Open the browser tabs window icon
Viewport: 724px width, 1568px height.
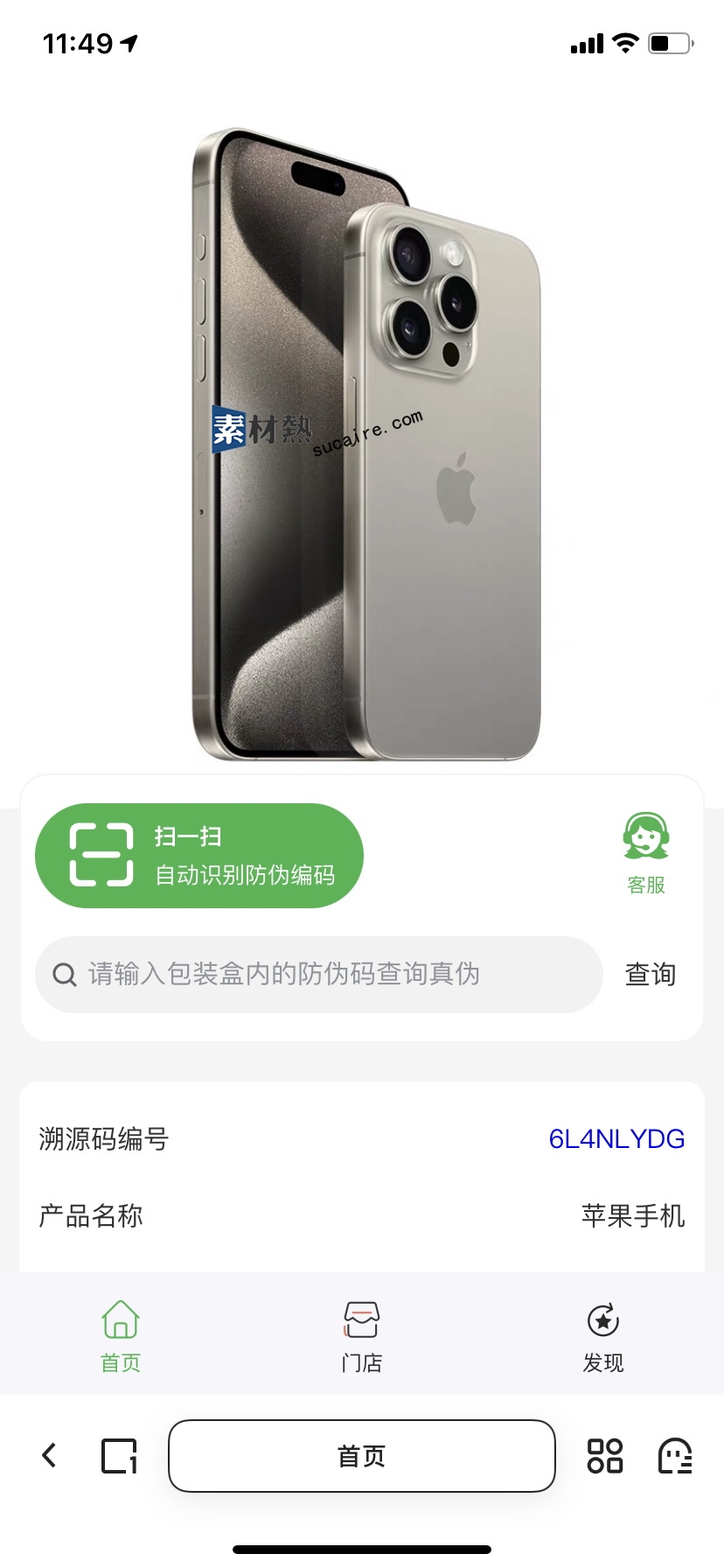(x=120, y=1456)
